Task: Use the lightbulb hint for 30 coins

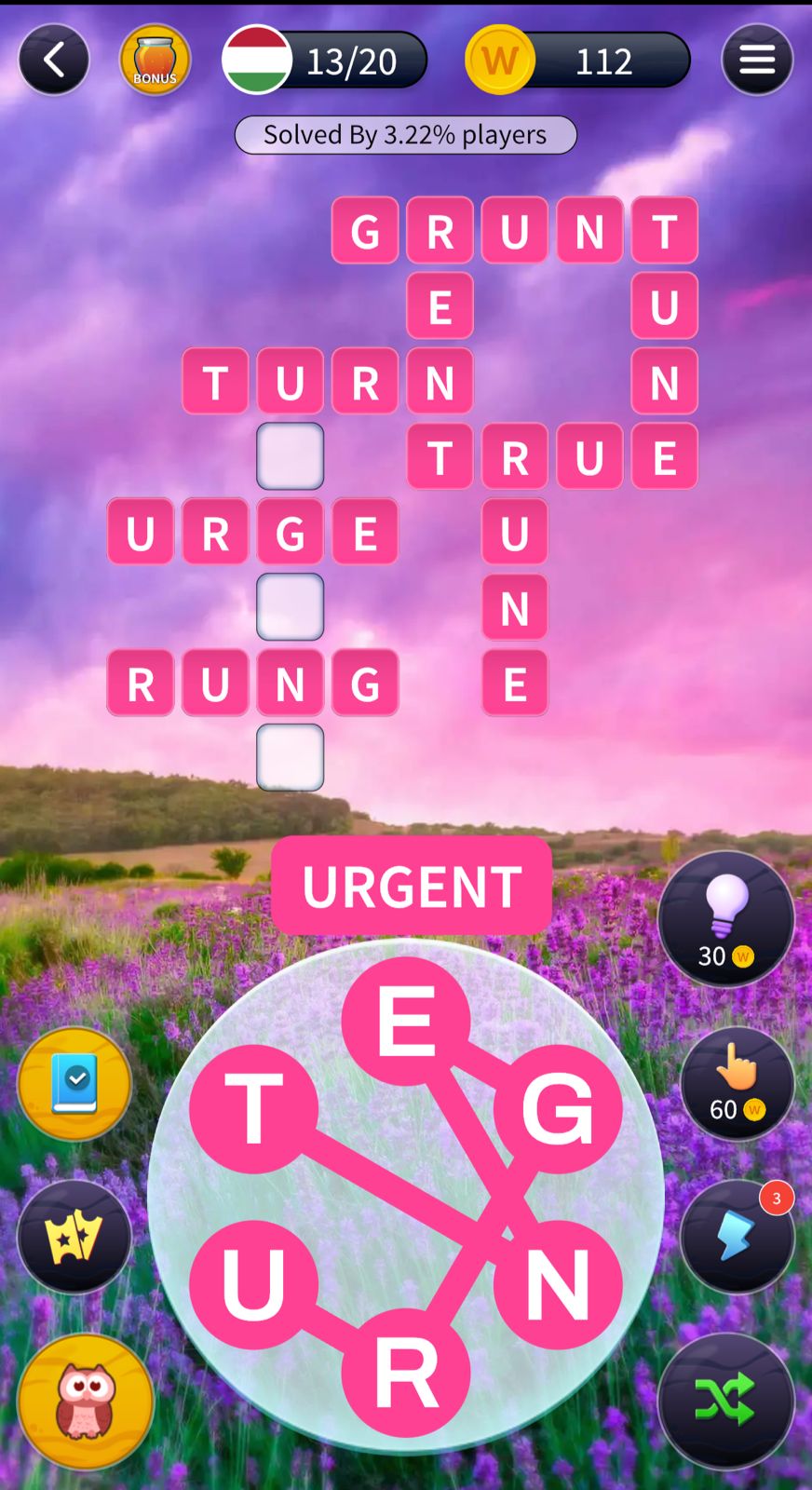Action: 725,919
